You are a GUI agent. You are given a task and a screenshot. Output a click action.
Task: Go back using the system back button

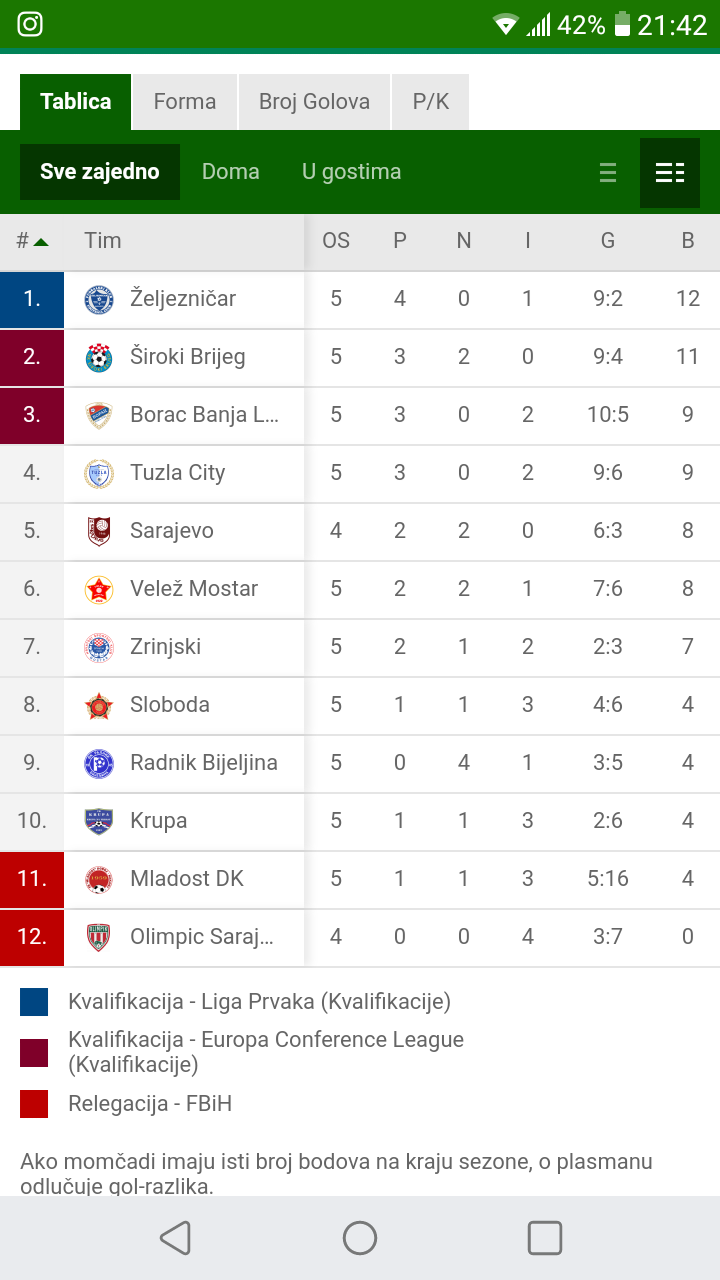pos(176,1238)
